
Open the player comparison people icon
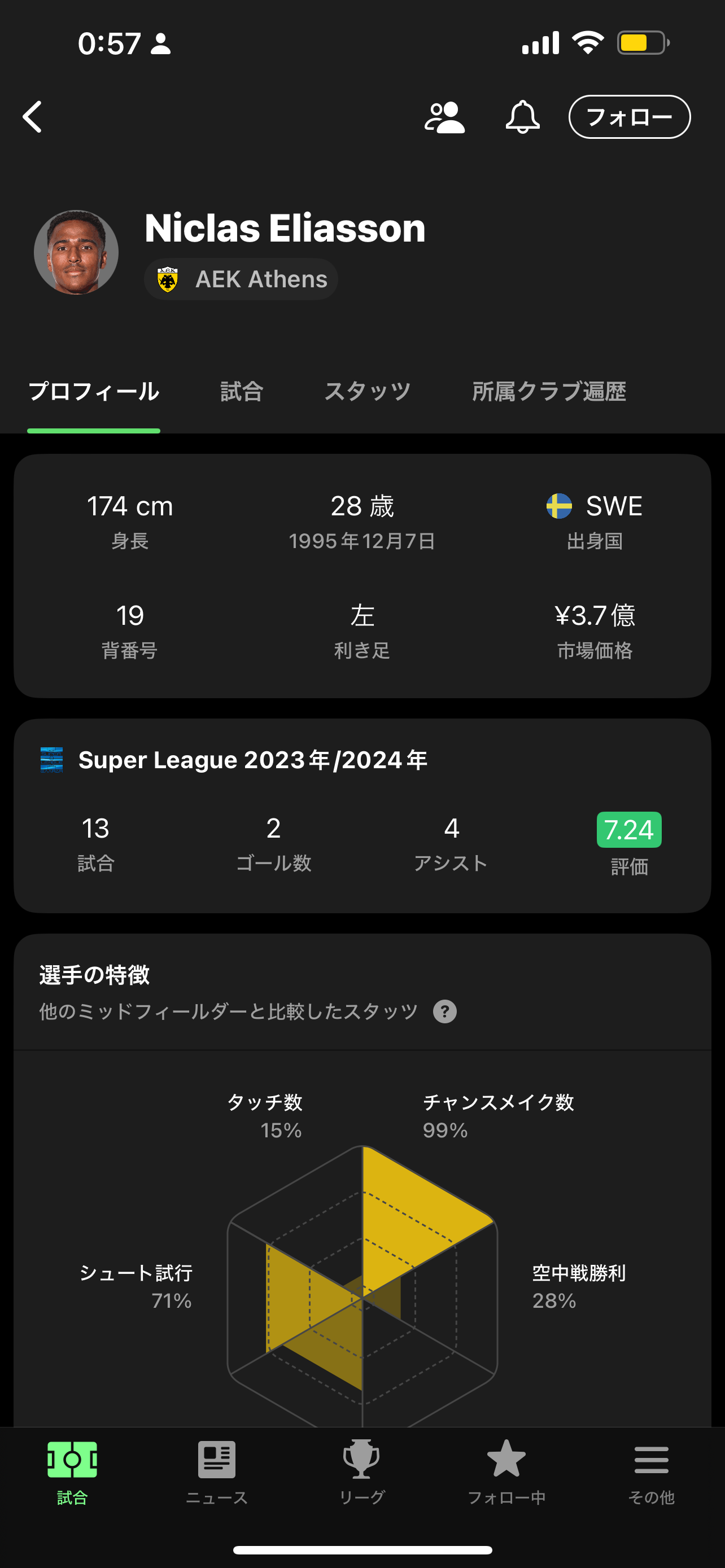tap(444, 117)
